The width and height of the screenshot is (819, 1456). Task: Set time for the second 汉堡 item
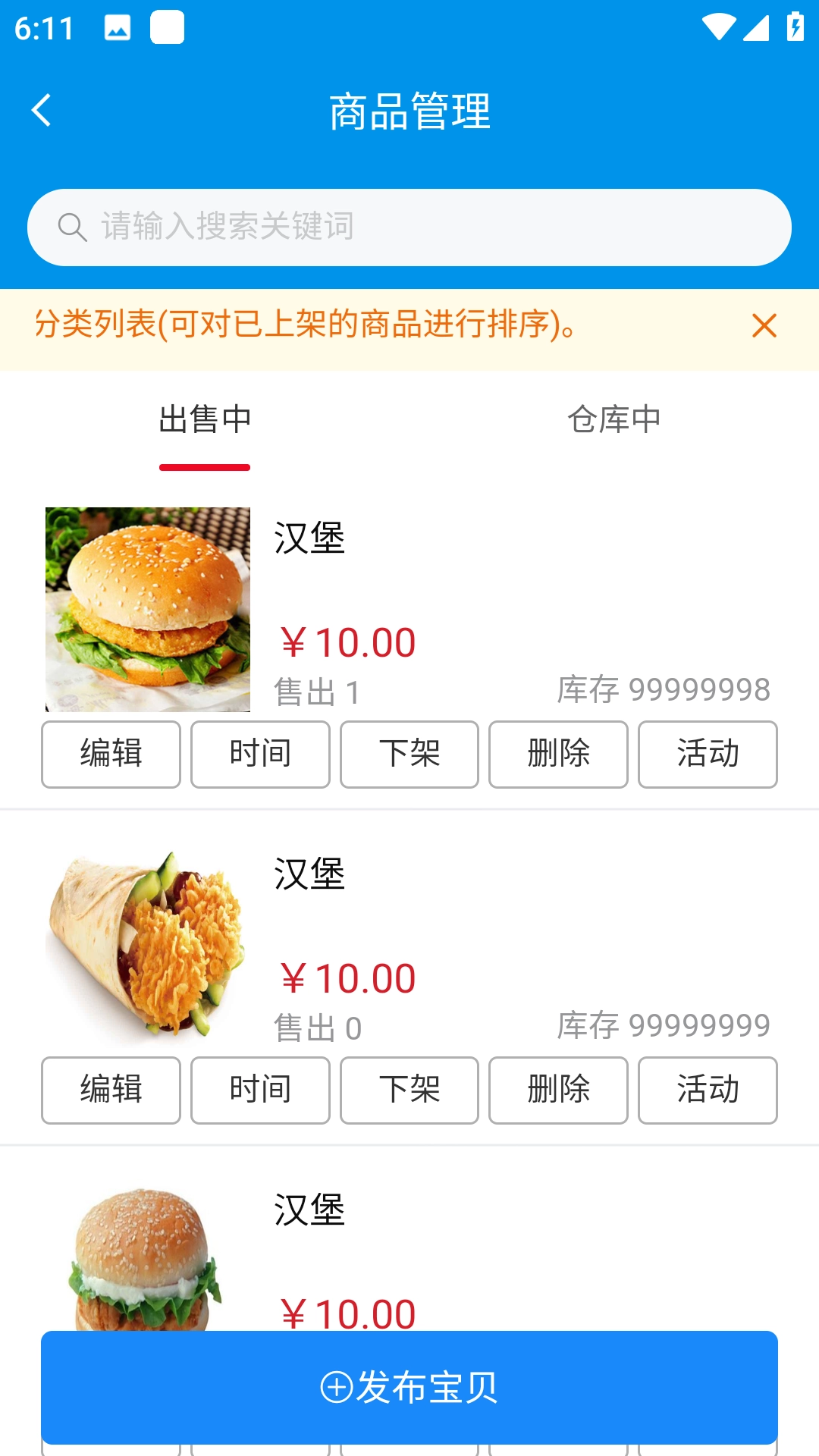point(260,1090)
